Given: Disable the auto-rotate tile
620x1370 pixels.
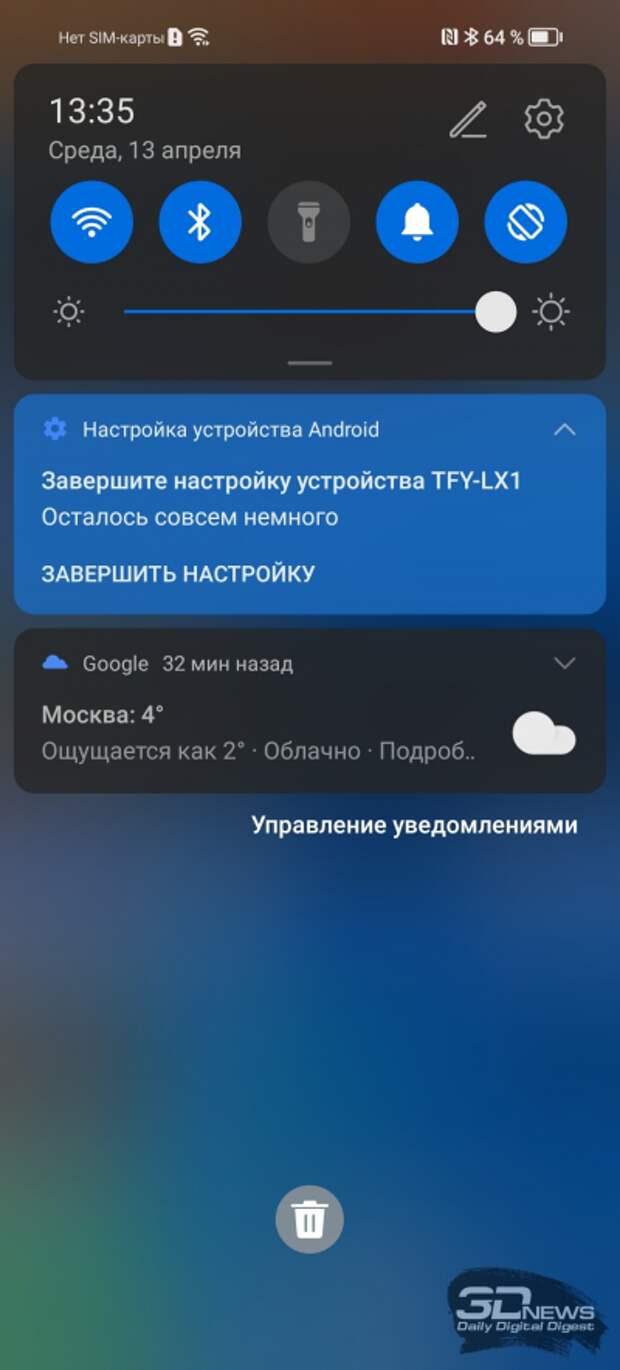Looking at the screenshot, I should [x=526, y=222].
